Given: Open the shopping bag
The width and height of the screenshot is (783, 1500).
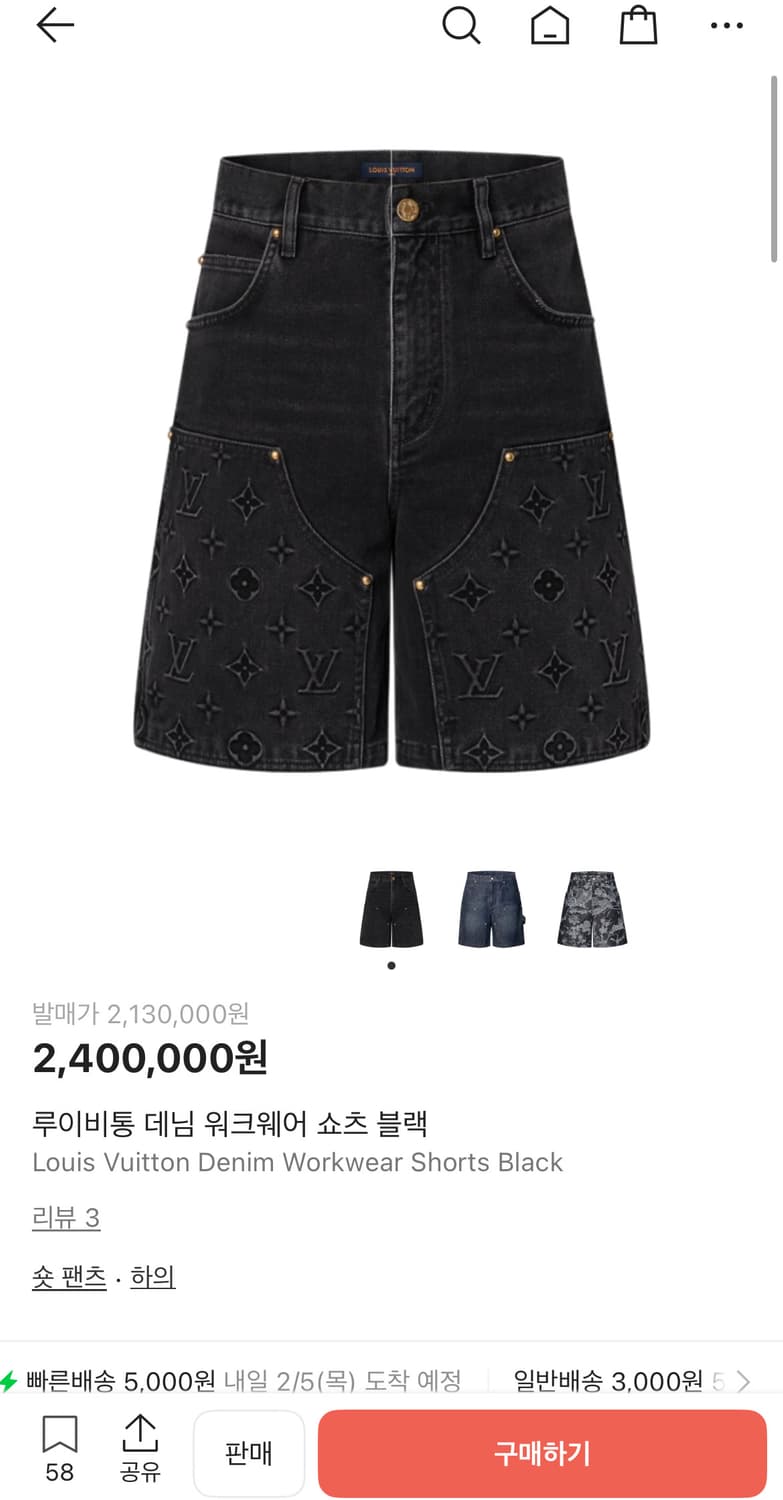Looking at the screenshot, I should point(638,27).
